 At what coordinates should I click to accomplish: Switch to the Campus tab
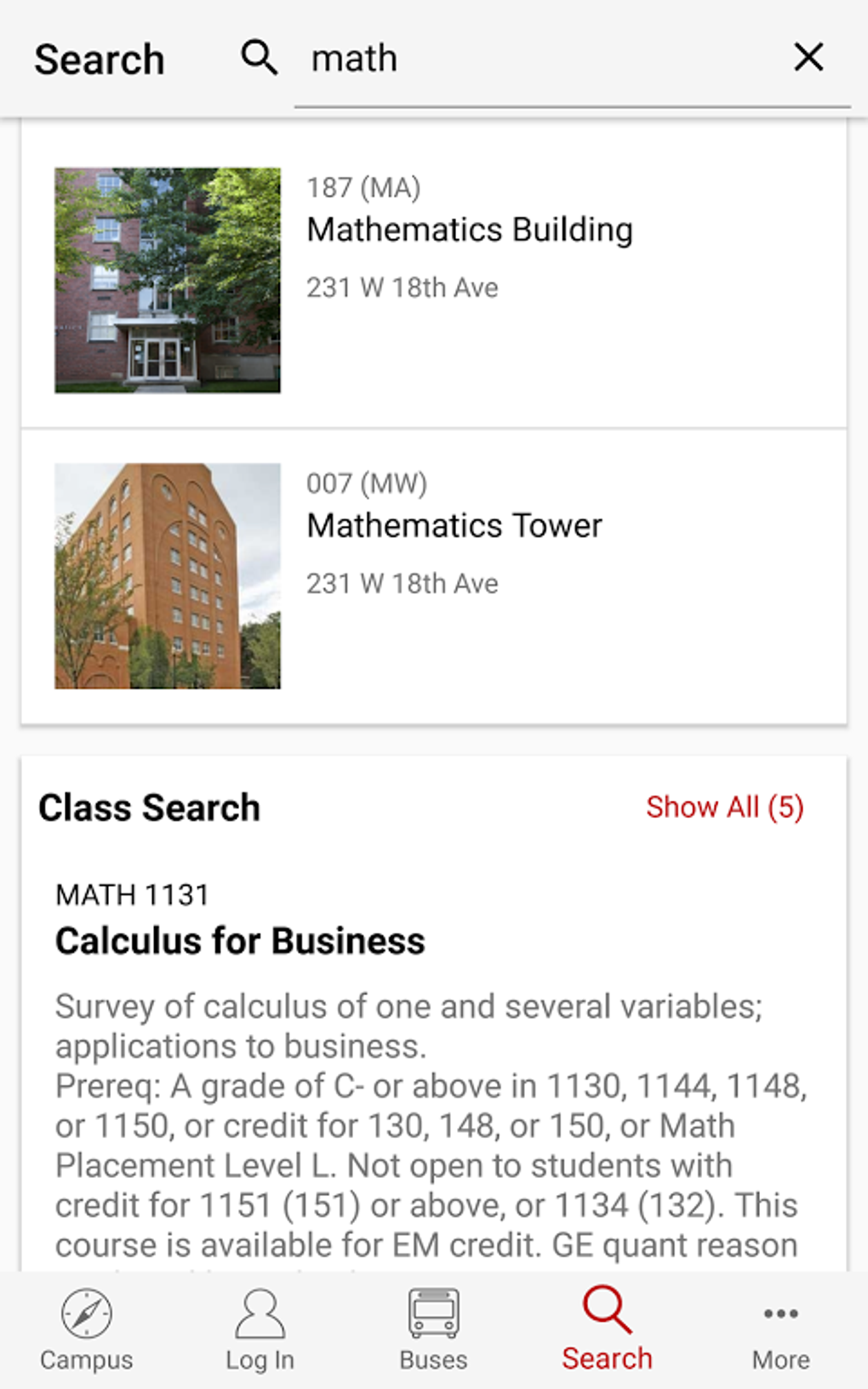click(x=87, y=1329)
